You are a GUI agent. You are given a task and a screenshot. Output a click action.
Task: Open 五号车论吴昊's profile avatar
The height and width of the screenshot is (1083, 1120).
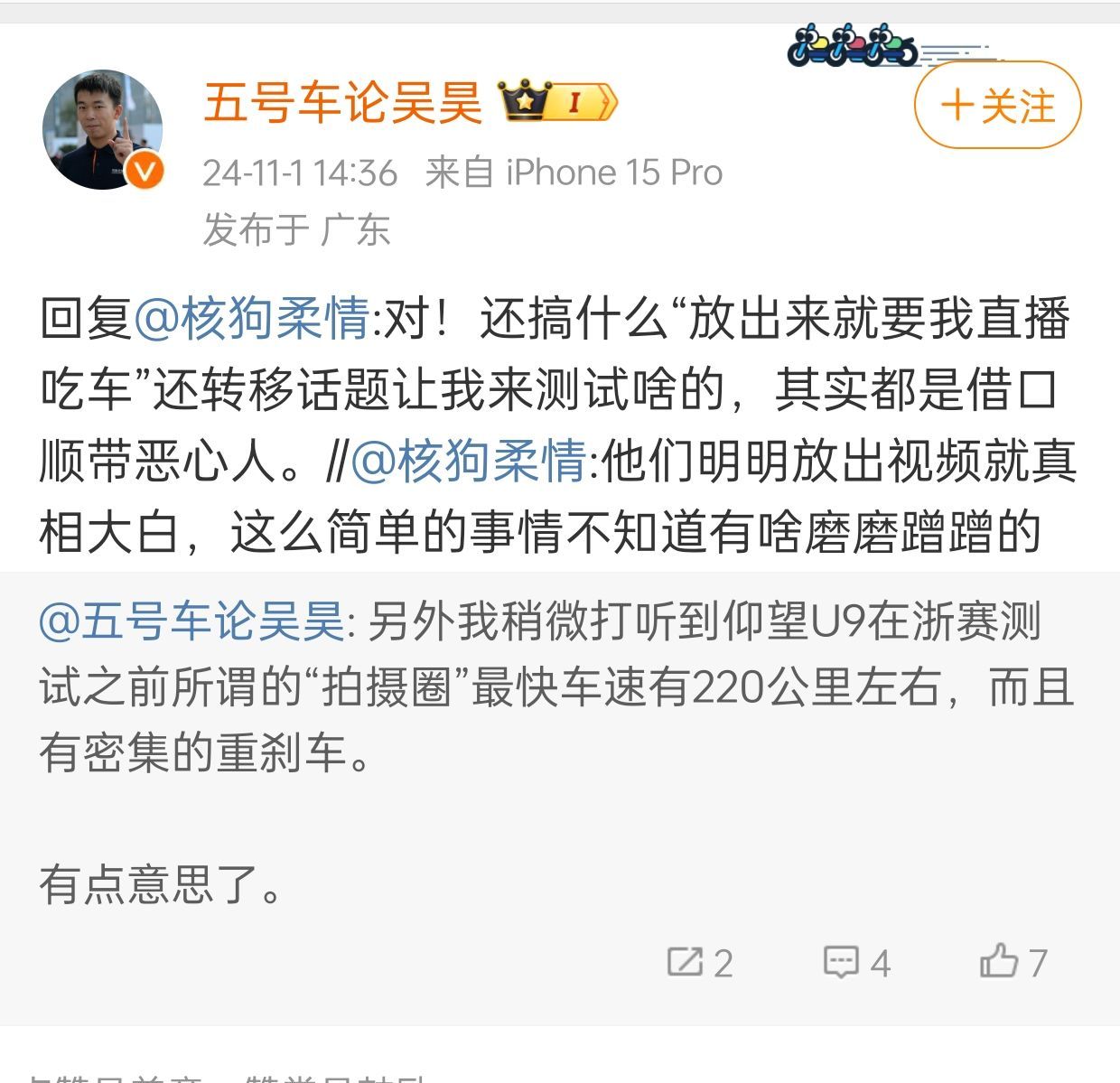tap(102, 129)
